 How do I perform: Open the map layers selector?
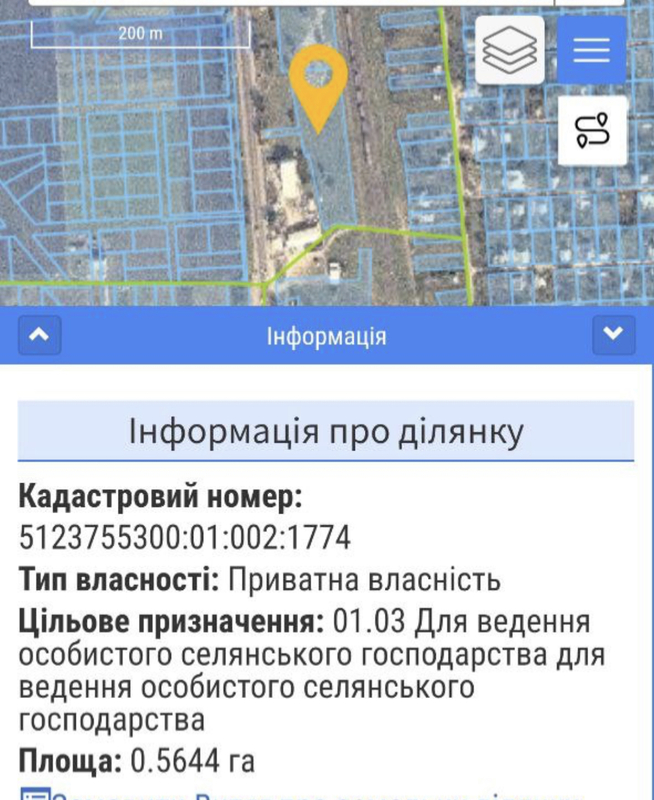510,49
